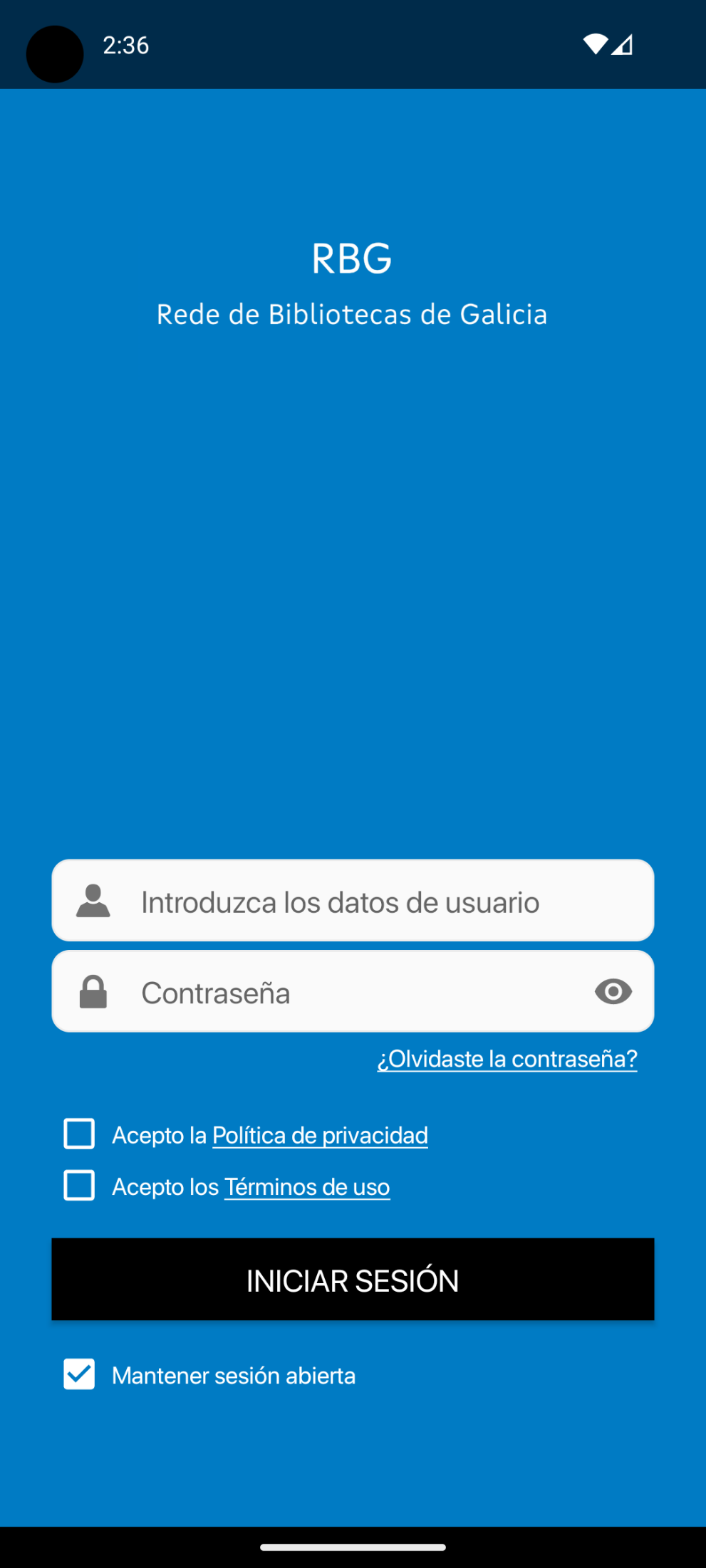This screenshot has height=1568, width=706.
Task: Click the Rede de Bibliotecas de Galicia subtitle
Action: tap(353, 314)
